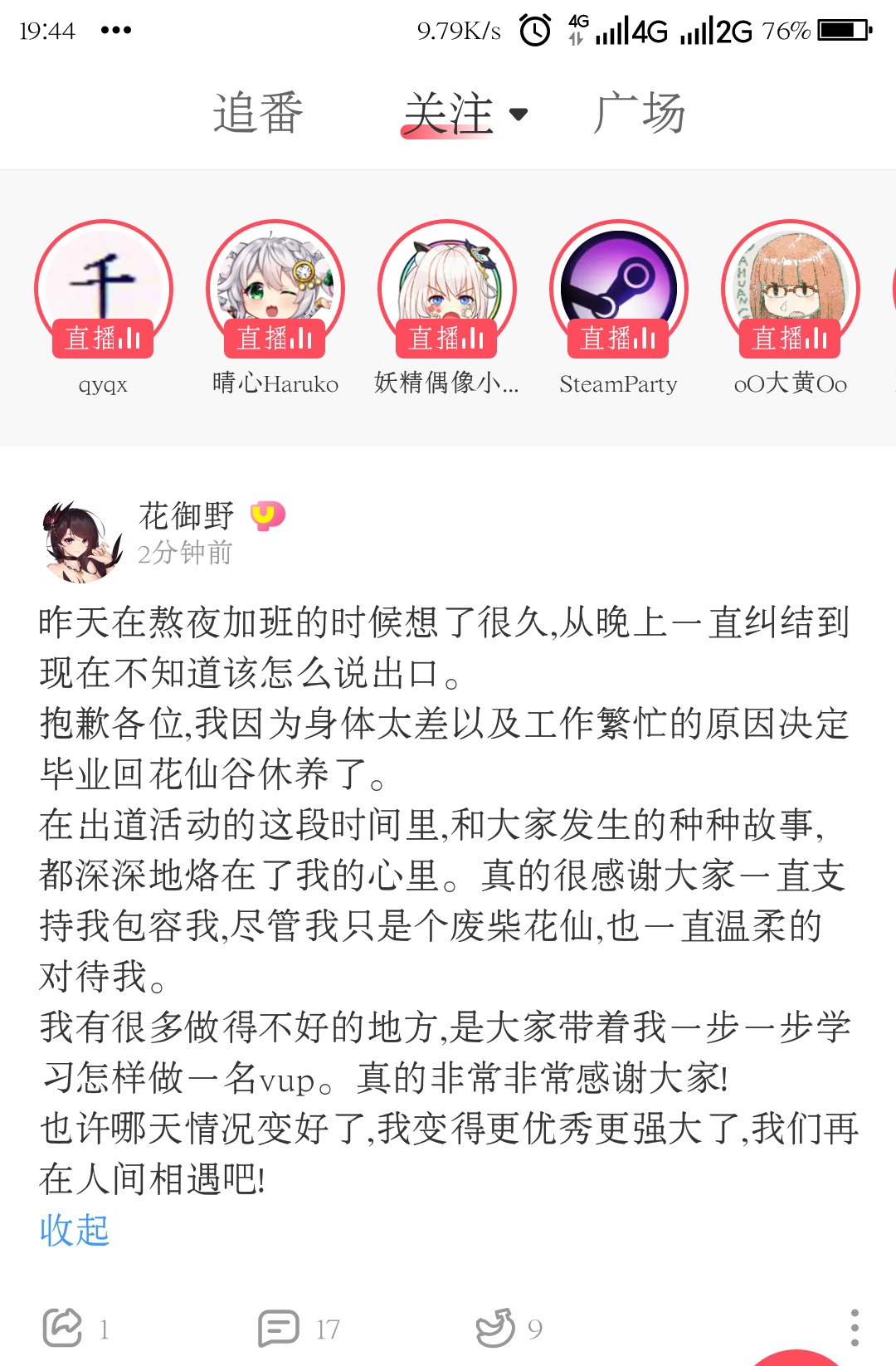Open 妖精偶像小... live stream
This screenshot has width=896, height=1366.
(447, 289)
